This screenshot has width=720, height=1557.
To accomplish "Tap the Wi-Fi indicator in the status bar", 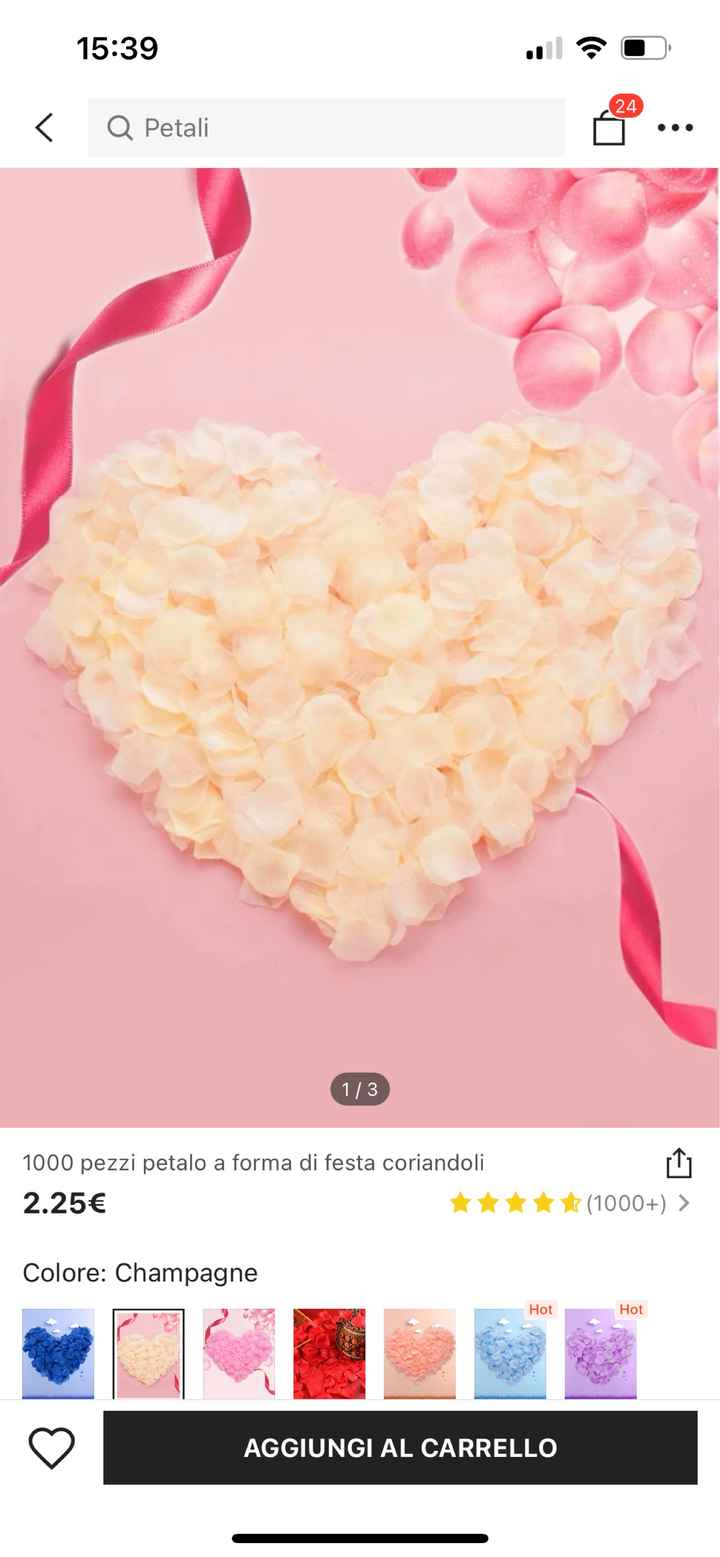I will coord(589,46).
